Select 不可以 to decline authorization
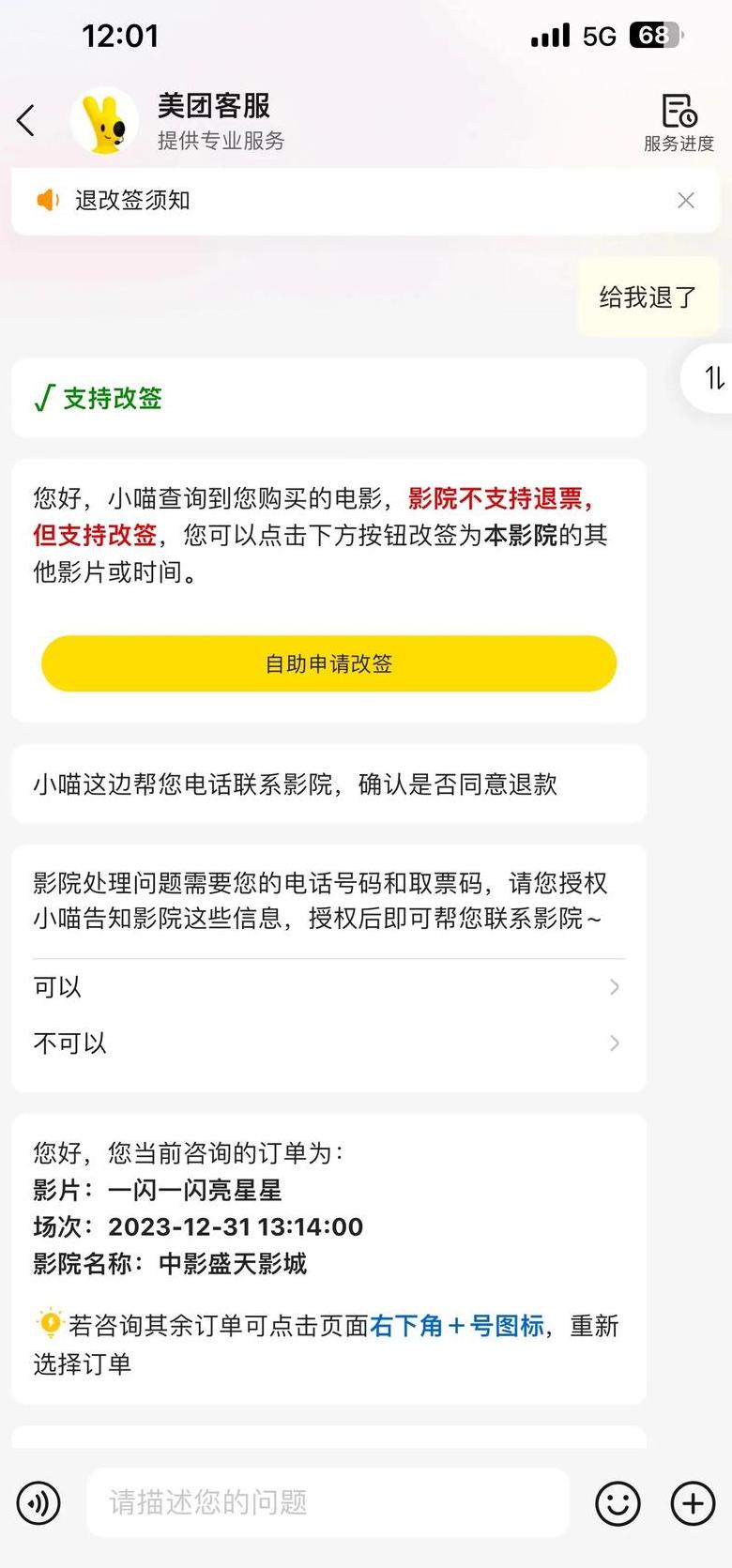 coord(328,1043)
